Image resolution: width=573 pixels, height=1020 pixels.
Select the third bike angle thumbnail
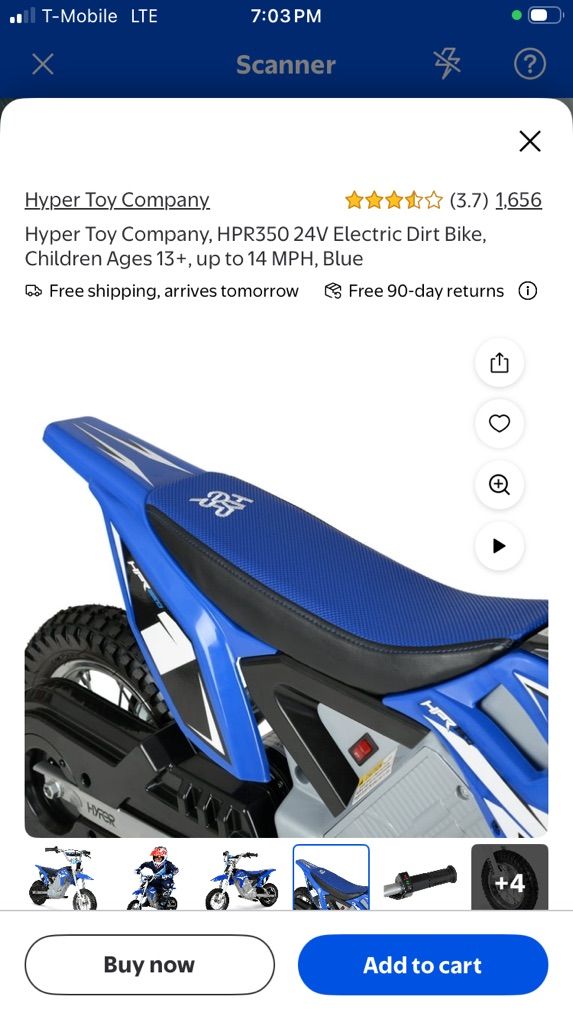click(242, 877)
